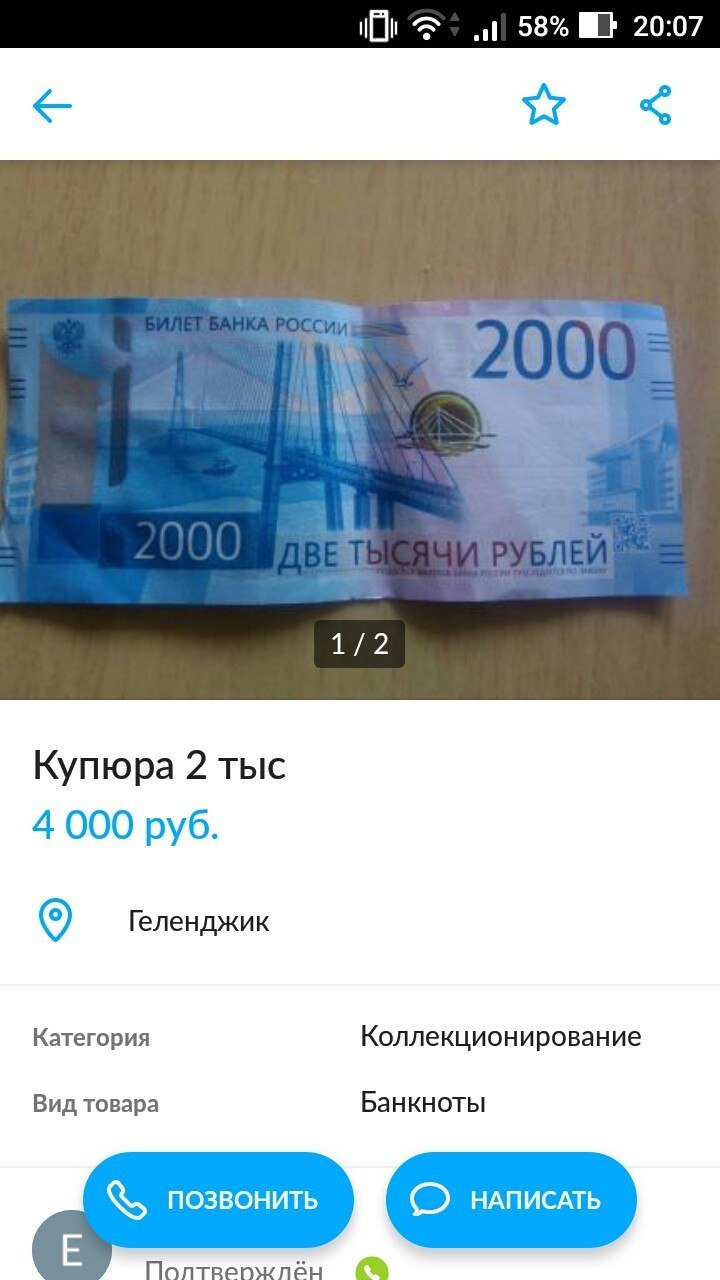The height and width of the screenshot is (1280, 720).
Task: Share this banknote listing
Action: [x=656, y=105]
